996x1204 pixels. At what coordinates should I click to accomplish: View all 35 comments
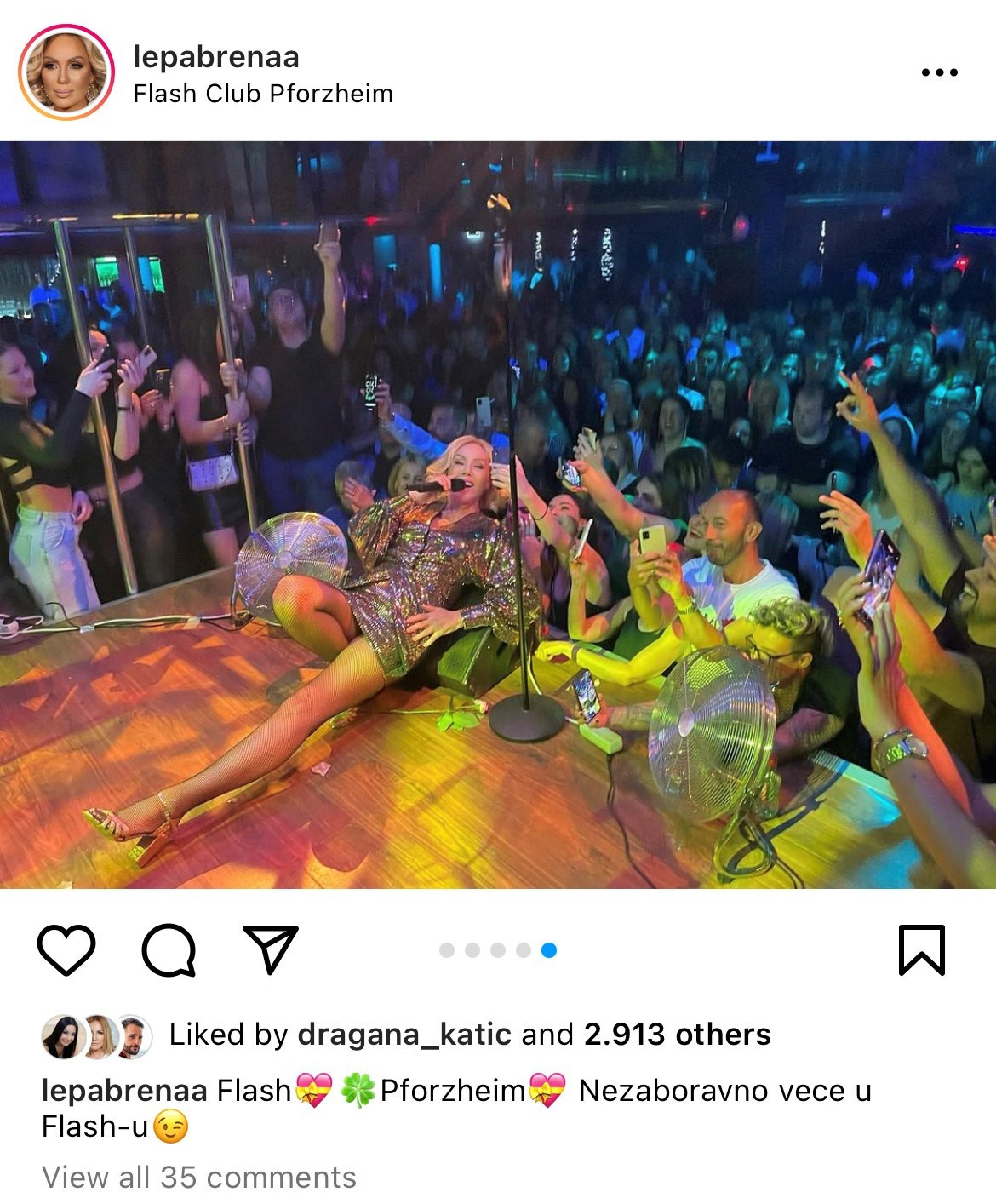tap(199, 1178)
